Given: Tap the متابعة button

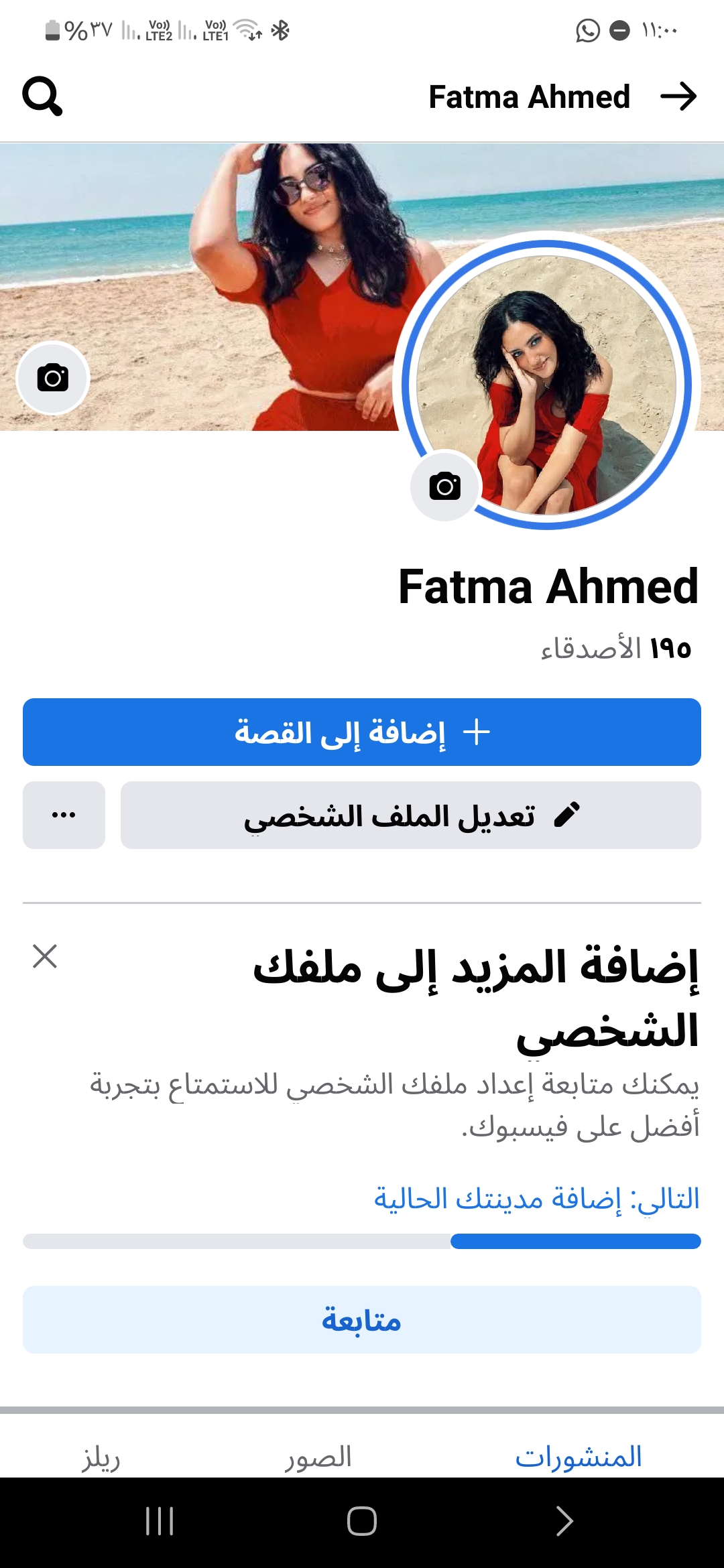Looking at the screenshot, I should point(362,1319).
